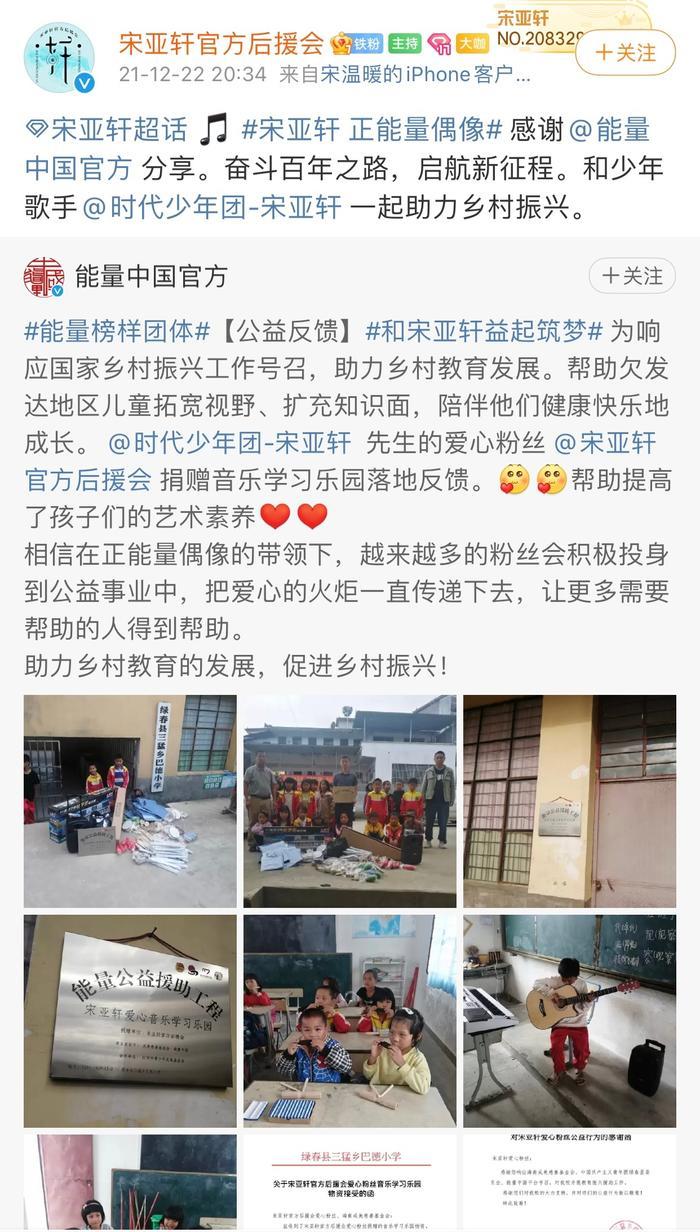The width and height of the screenshot is (700, 1232).
Task: View photo of plaque on yellow wall
Action: (x=569, y=801)
